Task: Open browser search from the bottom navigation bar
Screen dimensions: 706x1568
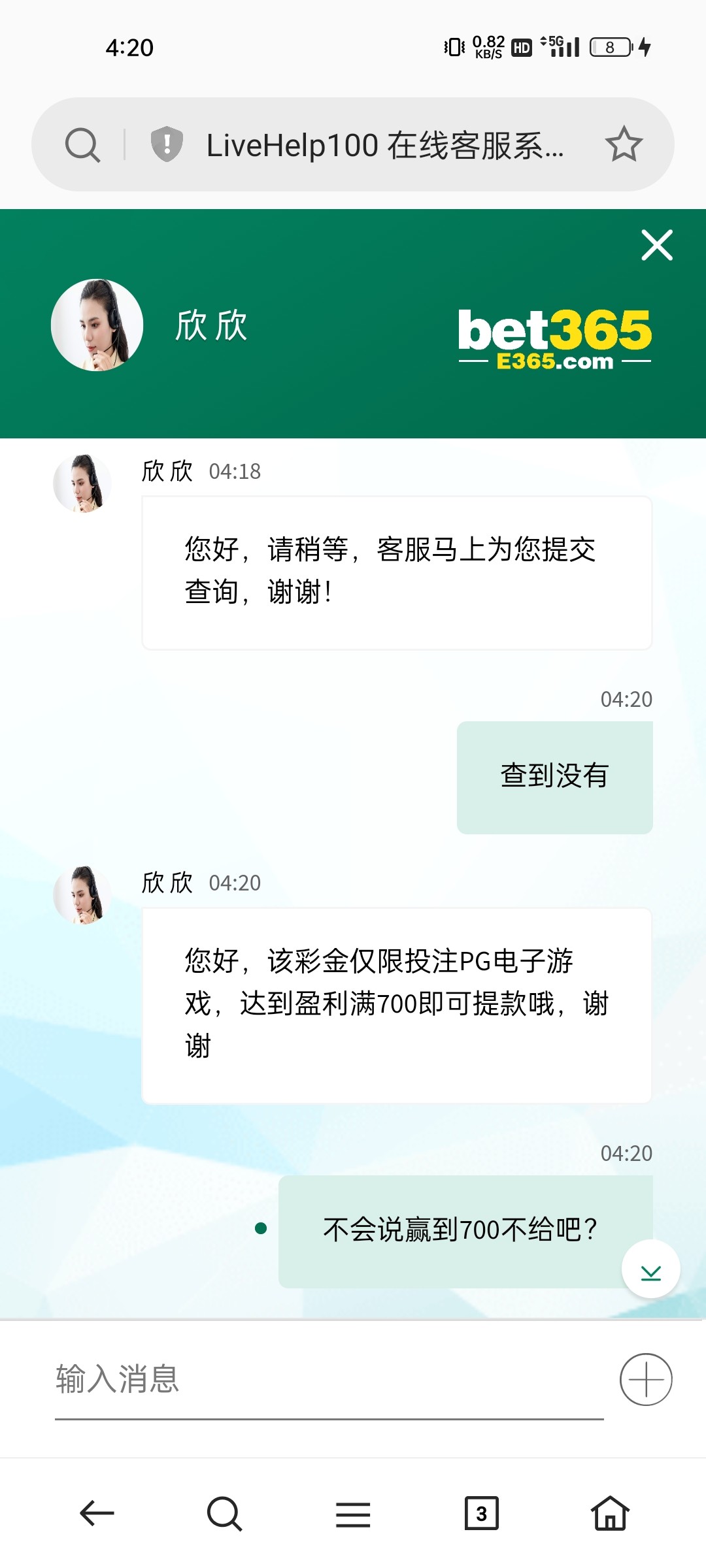Action: 223,1514
